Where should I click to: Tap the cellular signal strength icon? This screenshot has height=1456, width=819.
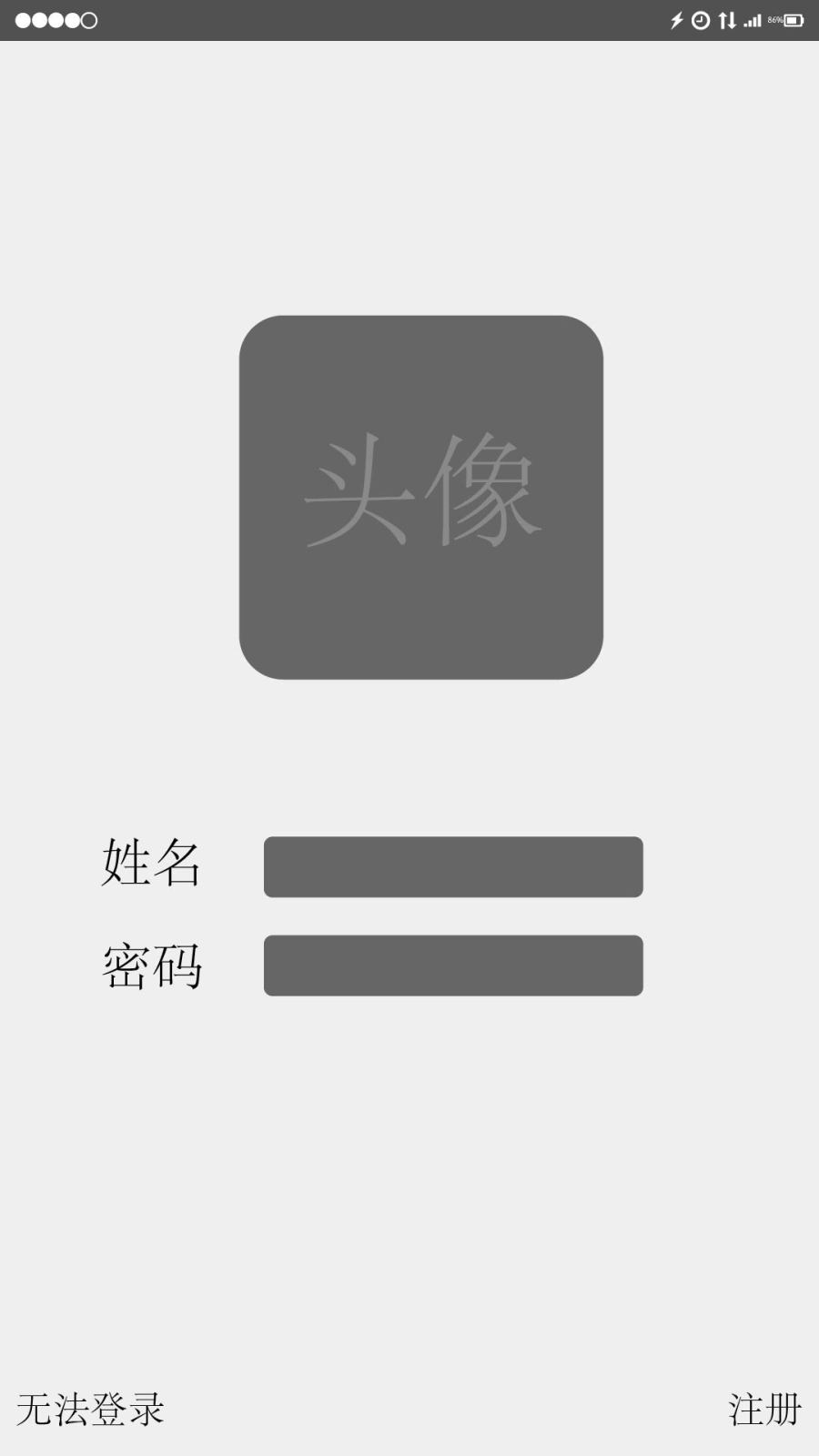[753, 20]
